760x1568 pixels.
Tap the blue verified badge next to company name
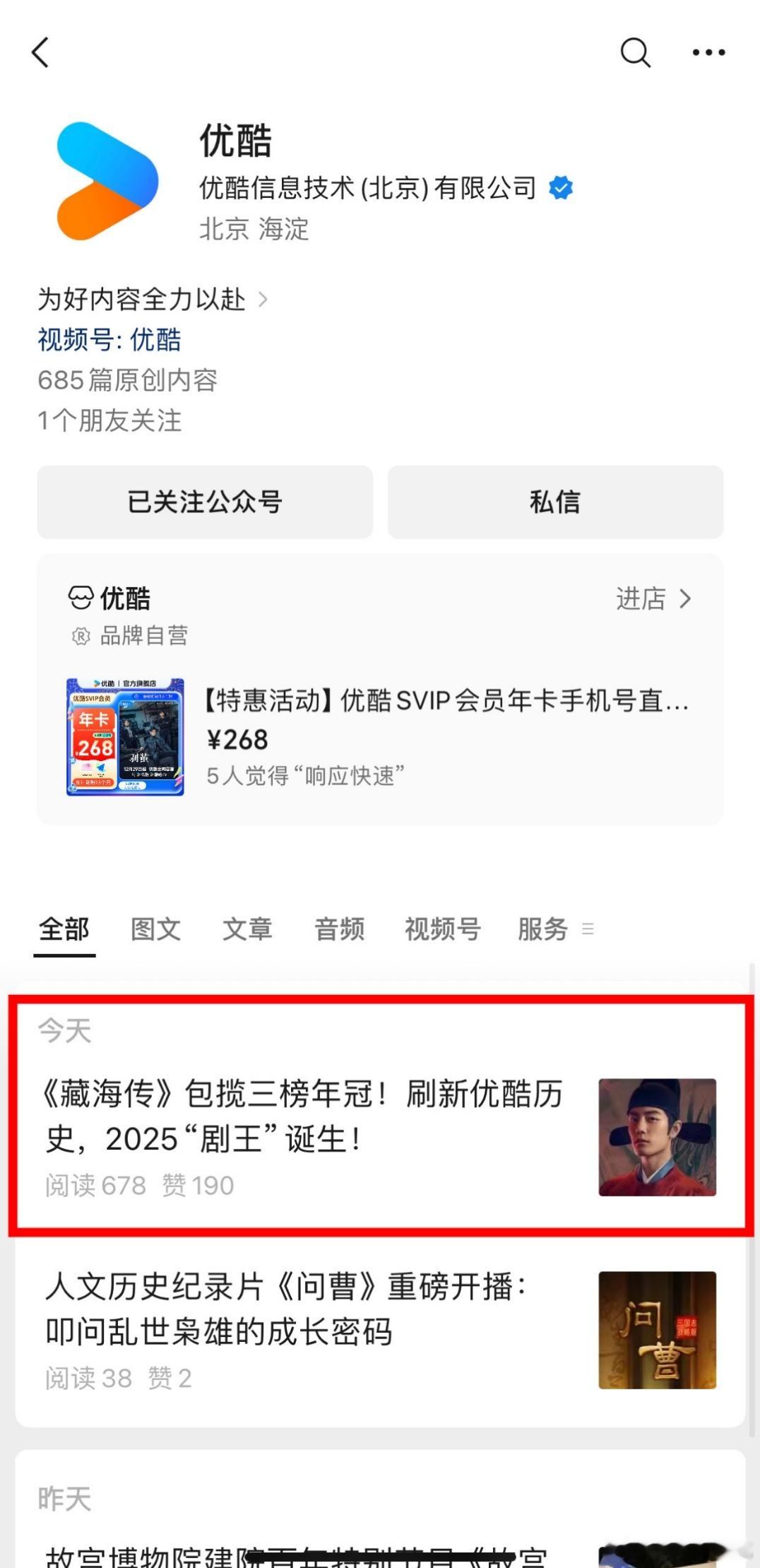561,187
